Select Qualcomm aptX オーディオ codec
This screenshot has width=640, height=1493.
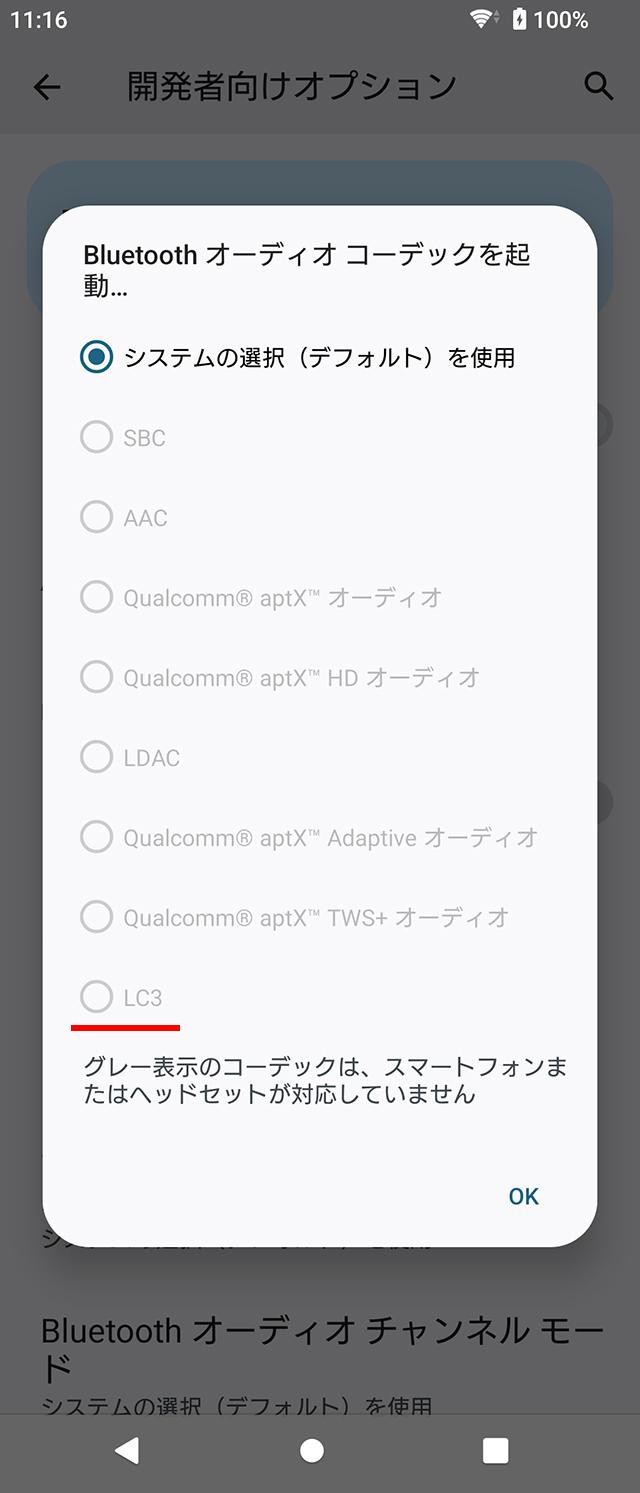[x=97, y=597]
